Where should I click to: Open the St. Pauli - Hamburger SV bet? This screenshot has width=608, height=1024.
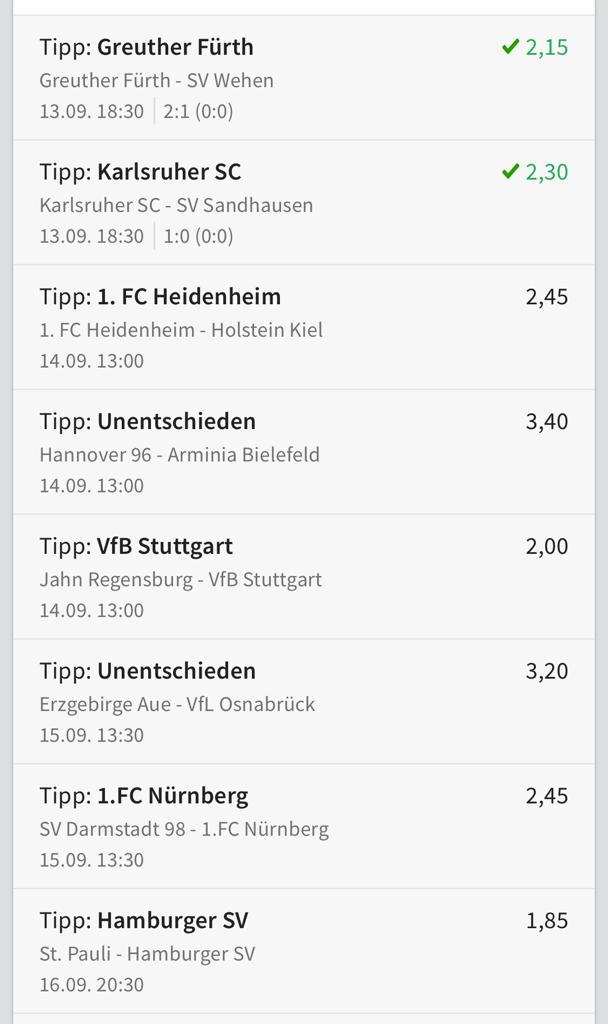pos(303,951)
